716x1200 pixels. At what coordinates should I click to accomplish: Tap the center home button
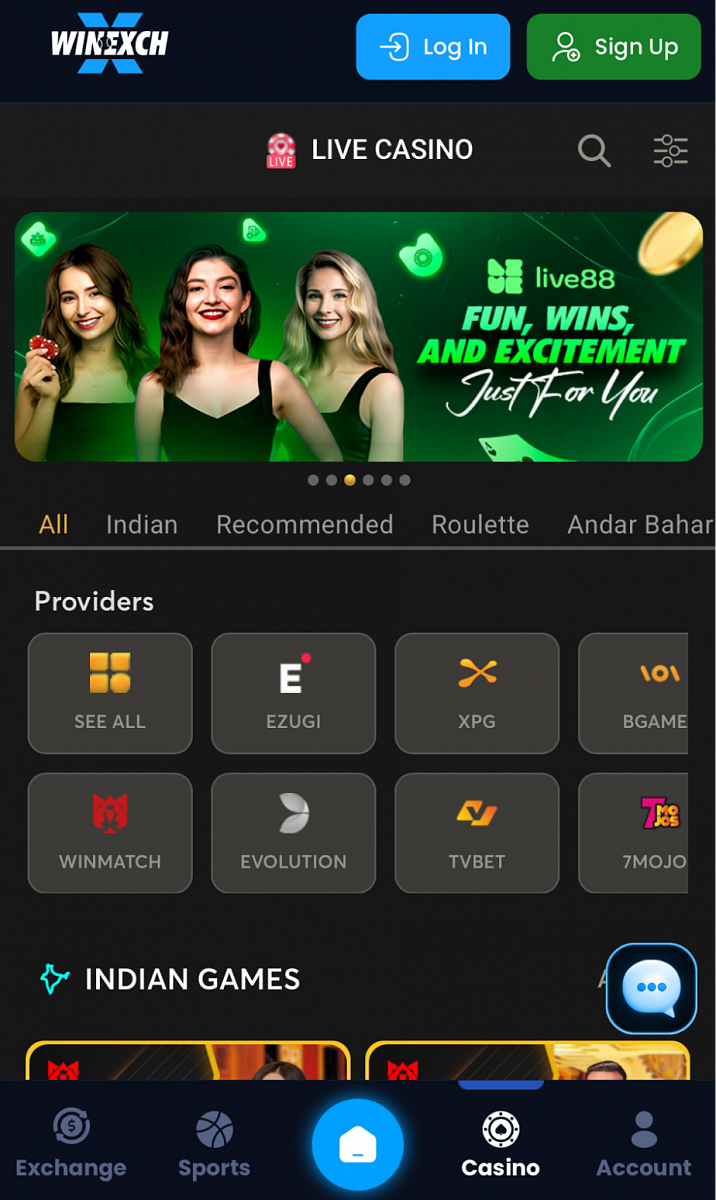coord(358,1145)
